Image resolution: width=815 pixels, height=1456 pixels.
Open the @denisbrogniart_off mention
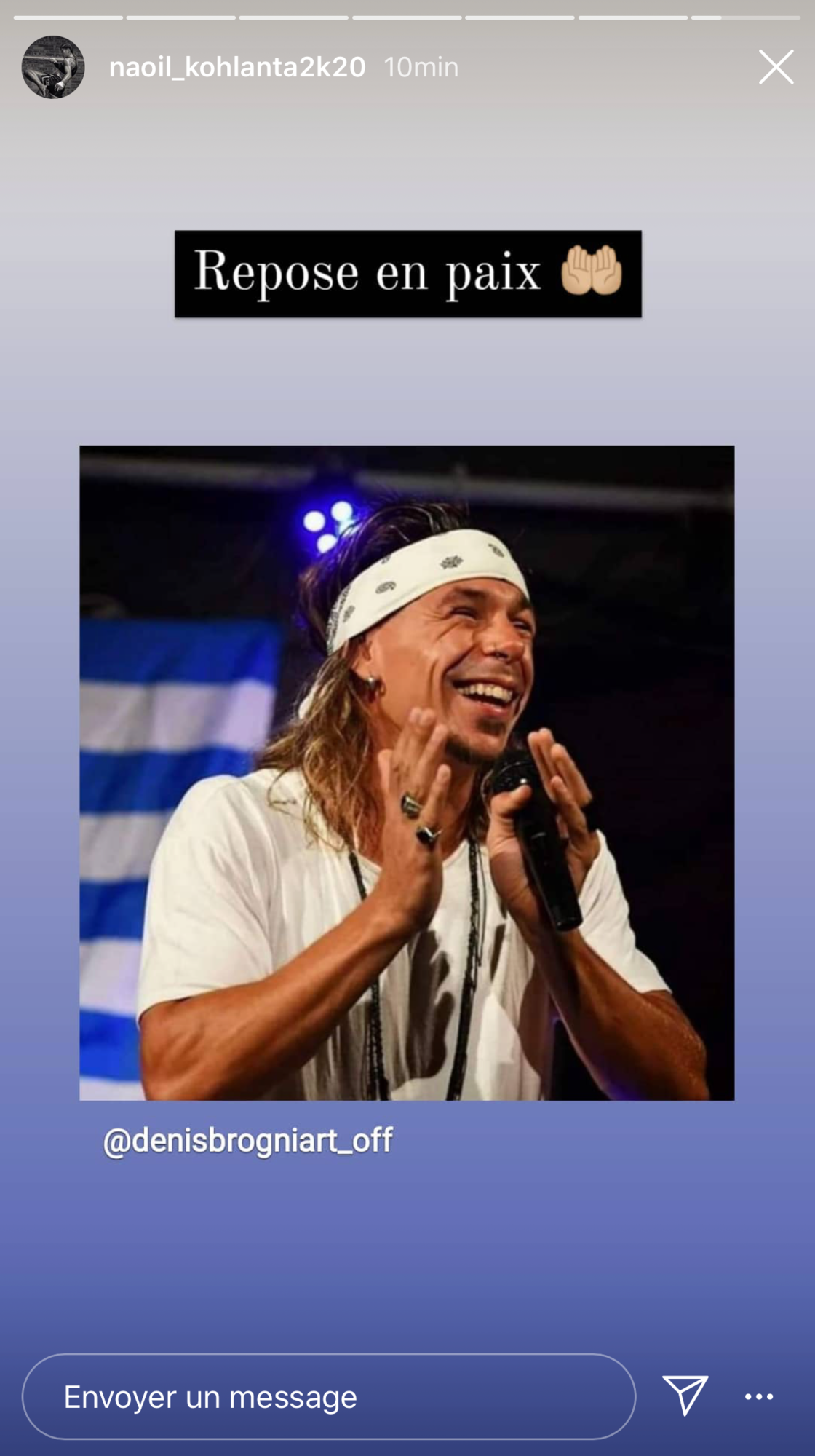248,1140
